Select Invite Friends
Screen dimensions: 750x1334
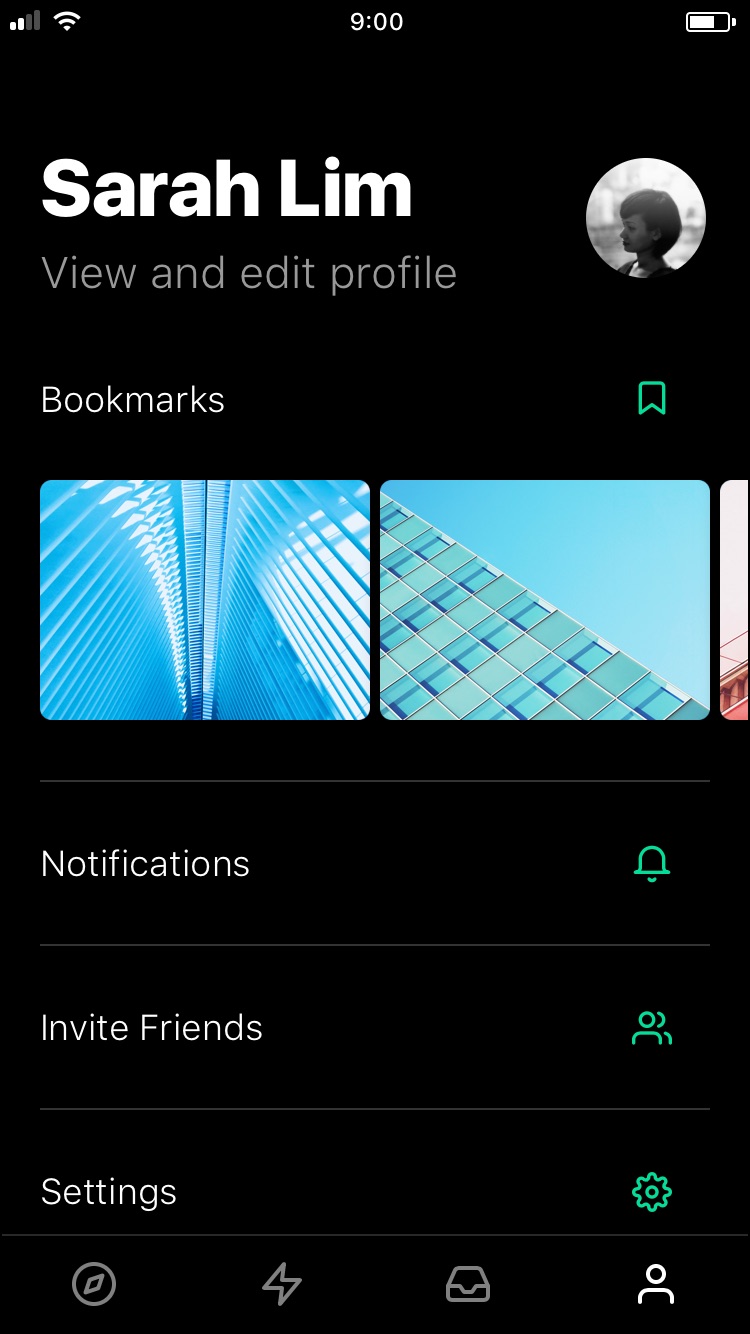pyautogui.click(x=152, y=1028)
